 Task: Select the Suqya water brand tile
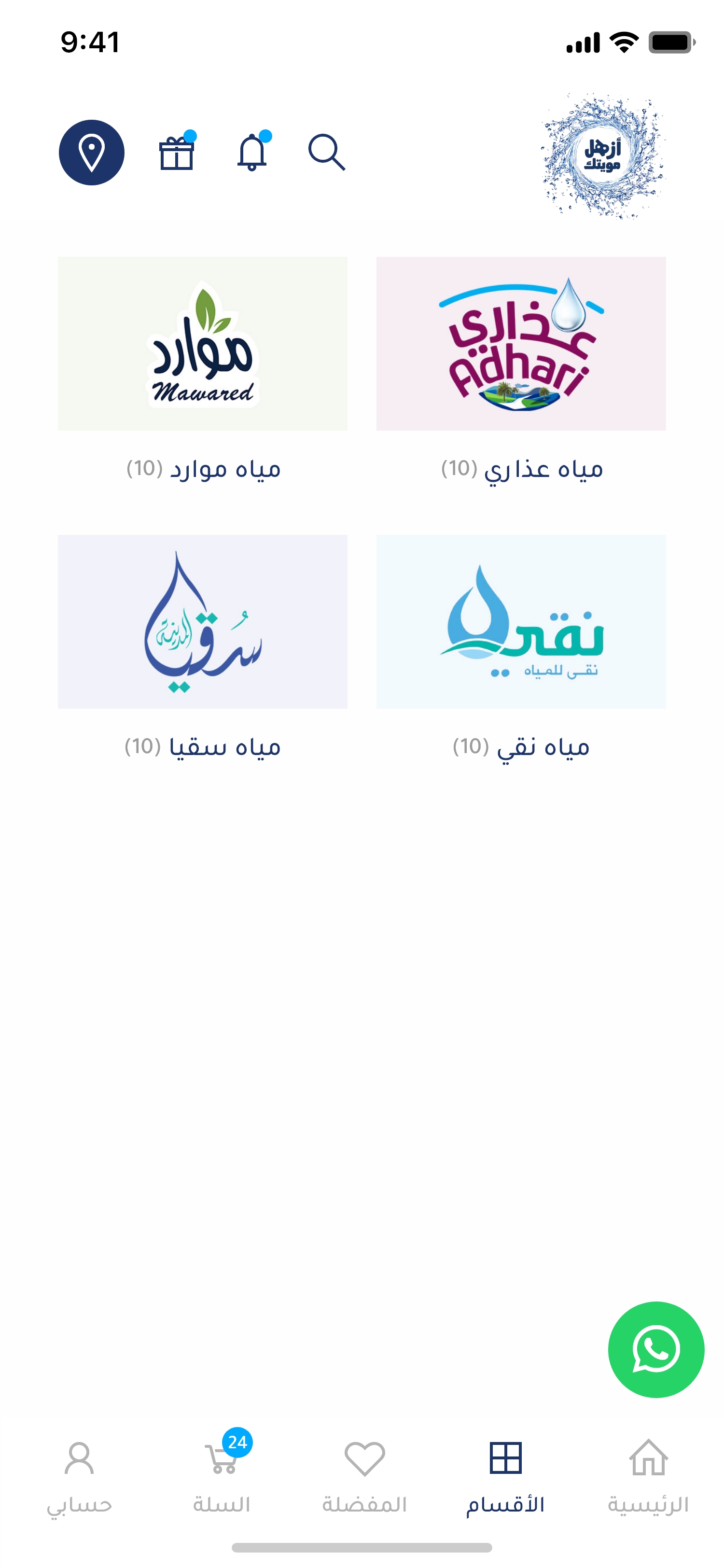(x=203, y=621)
